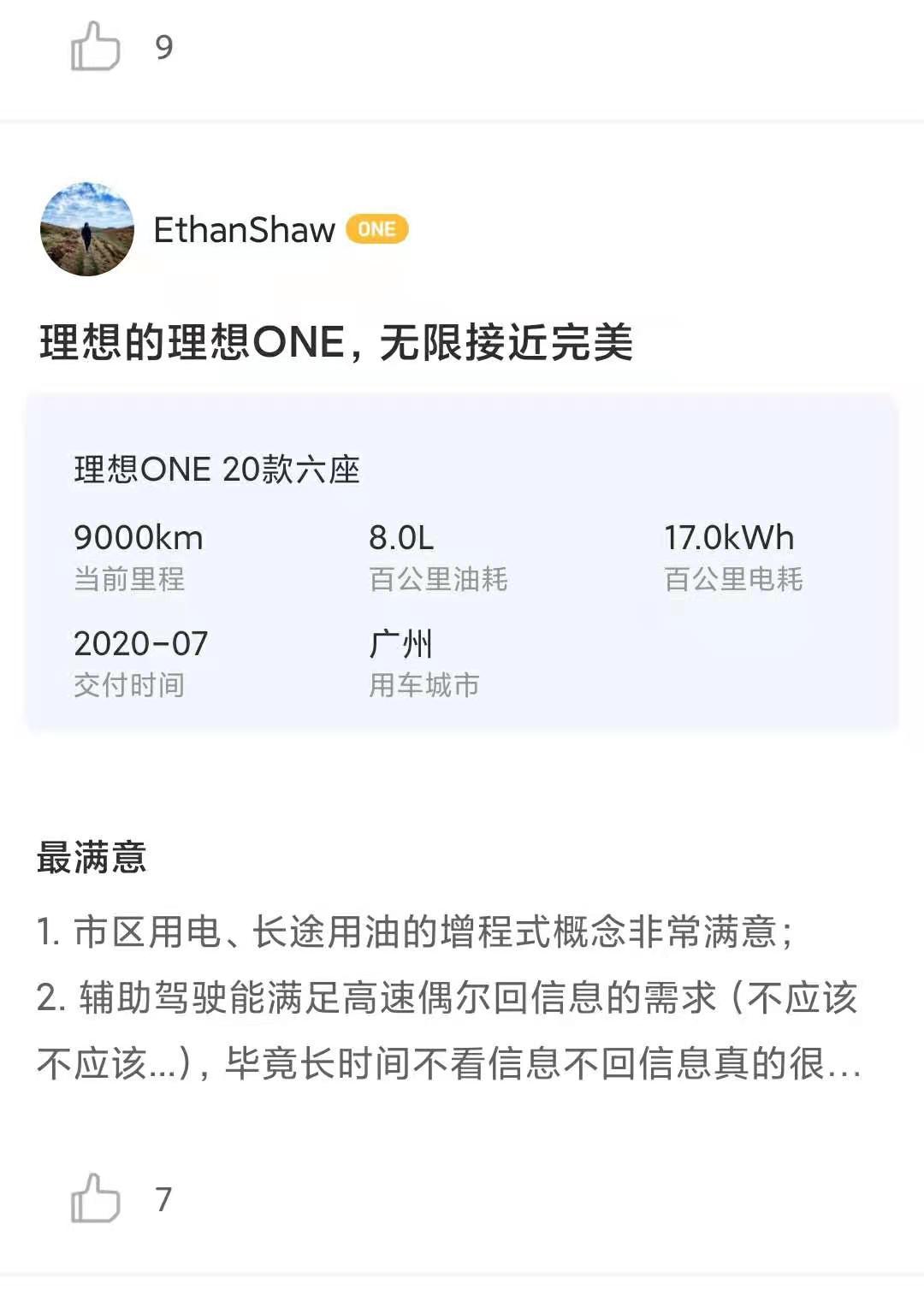Like the post that has 9 likes
Image resolution: width=924 pixels, height=1313 pixels.
coord(95,46)
